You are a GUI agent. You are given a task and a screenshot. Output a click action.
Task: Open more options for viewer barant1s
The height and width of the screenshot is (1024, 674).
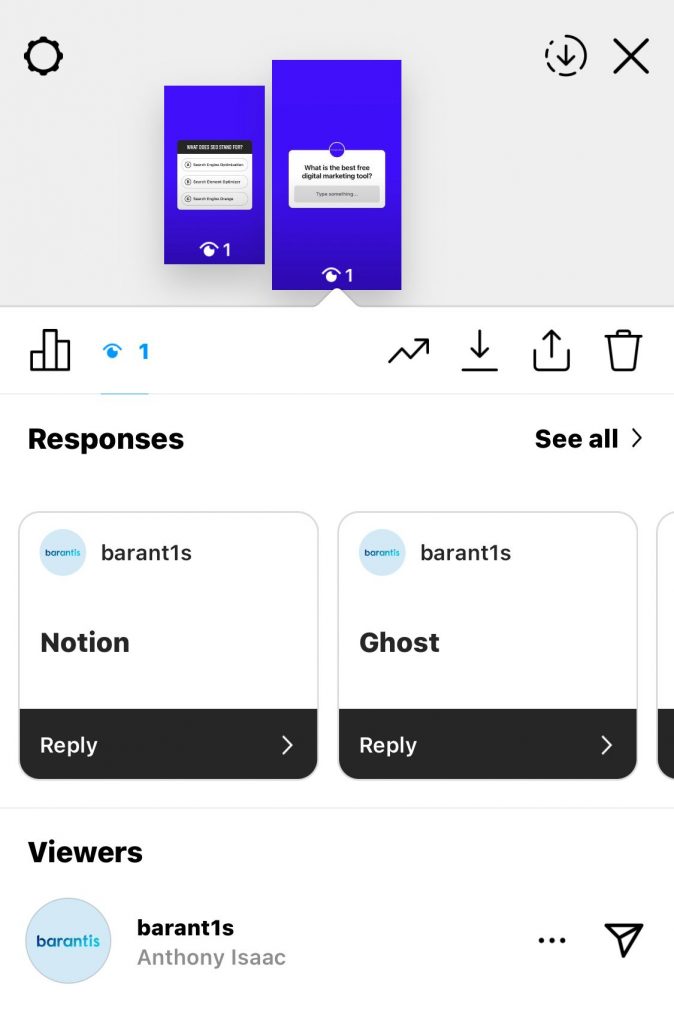(x=552, y=940)
